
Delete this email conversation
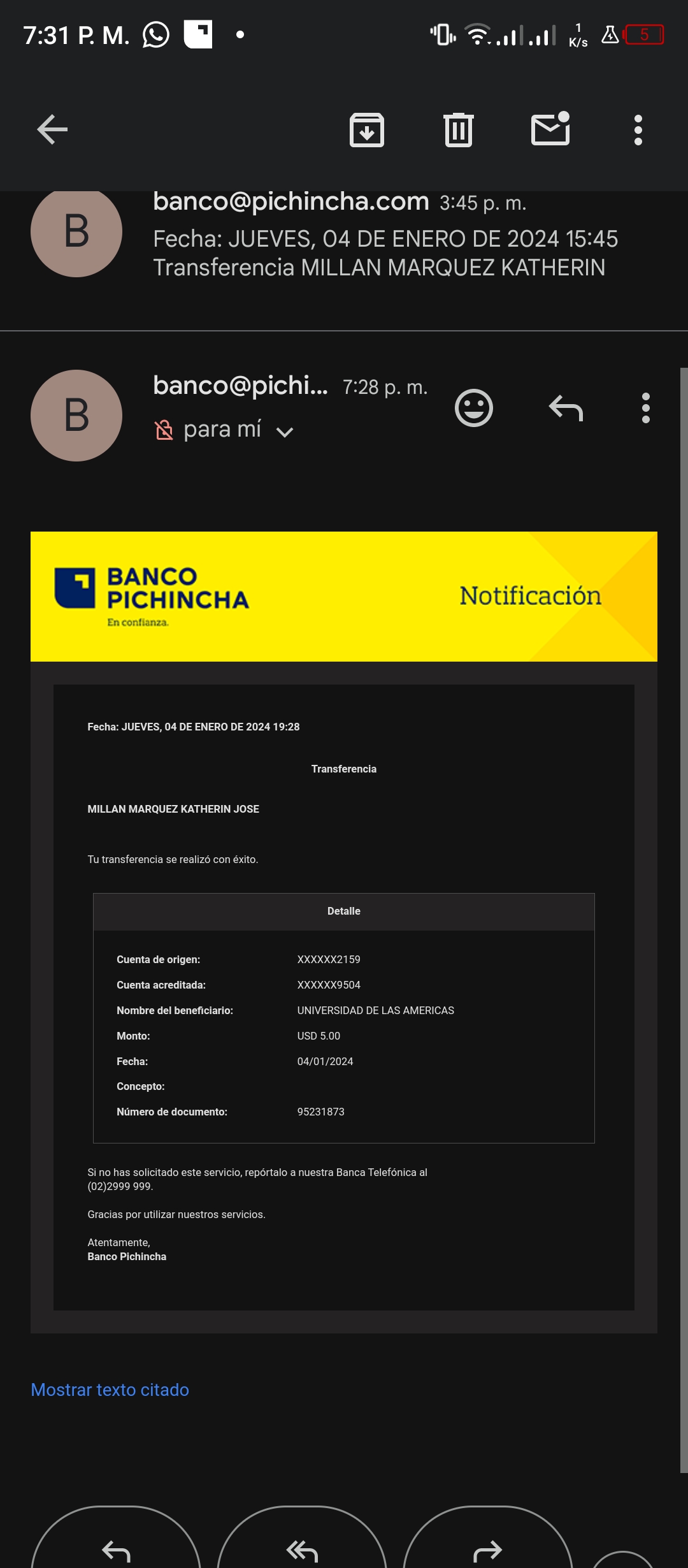(458, 130)
